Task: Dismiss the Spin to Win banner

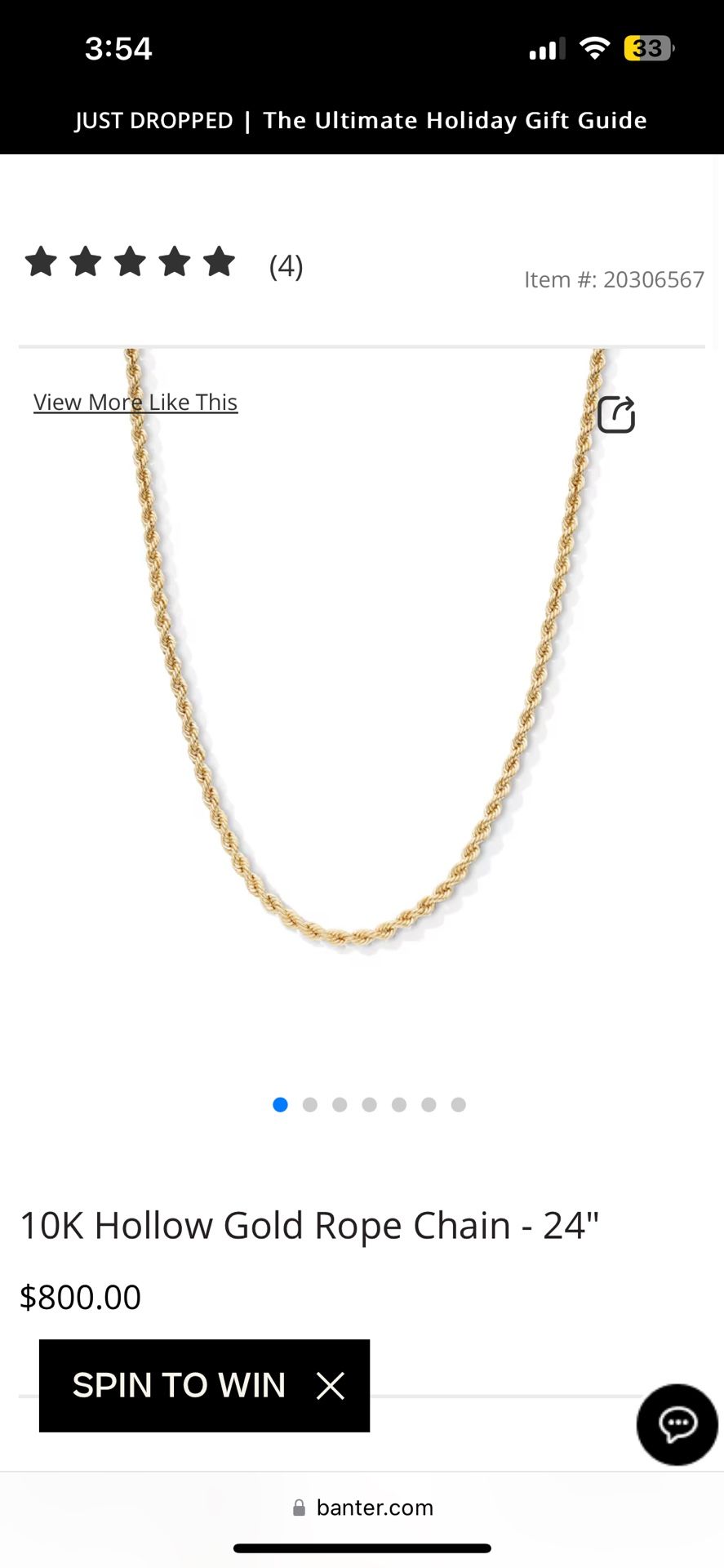Action: (331, 1386)
